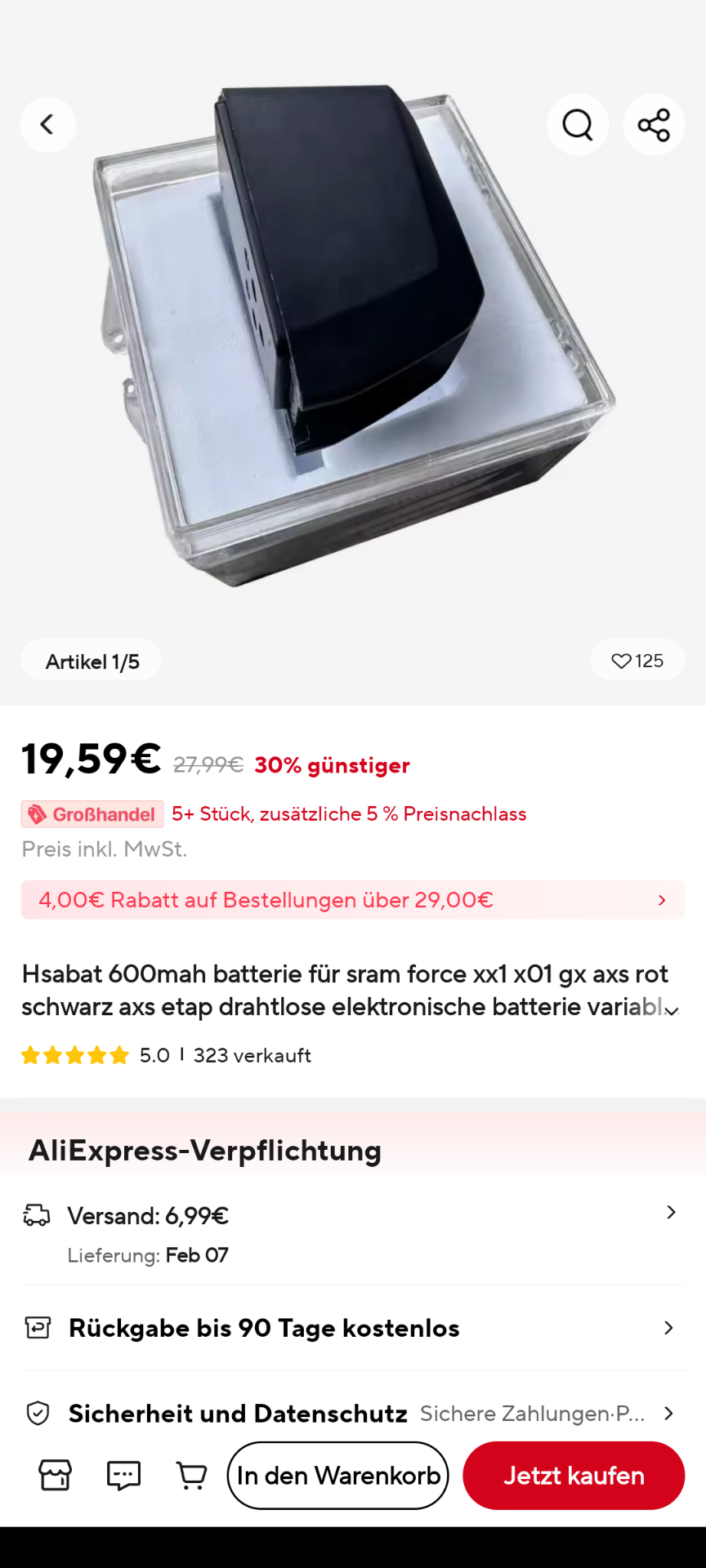The image size is (706, 1568).
Task: Expand the full product title
Action: coord(671,1011)
